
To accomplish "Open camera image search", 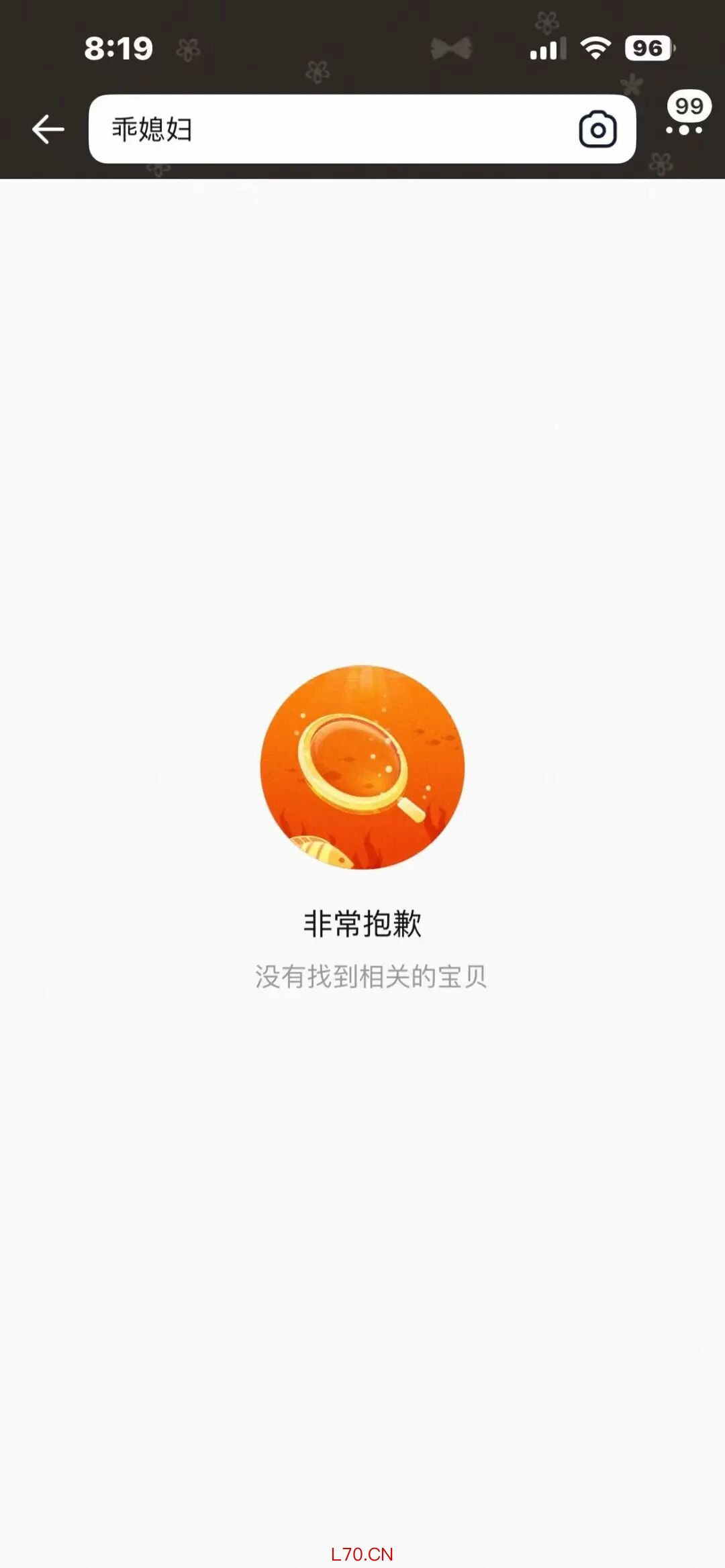I will click(597, 129).
